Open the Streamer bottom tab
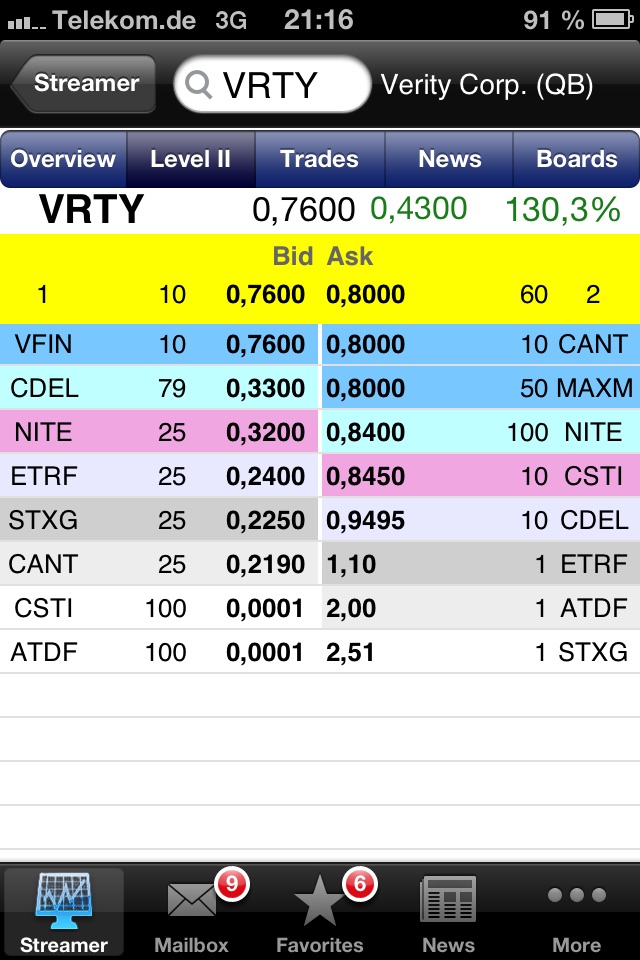The image size is (640, 960). click(x=64, y=912)
